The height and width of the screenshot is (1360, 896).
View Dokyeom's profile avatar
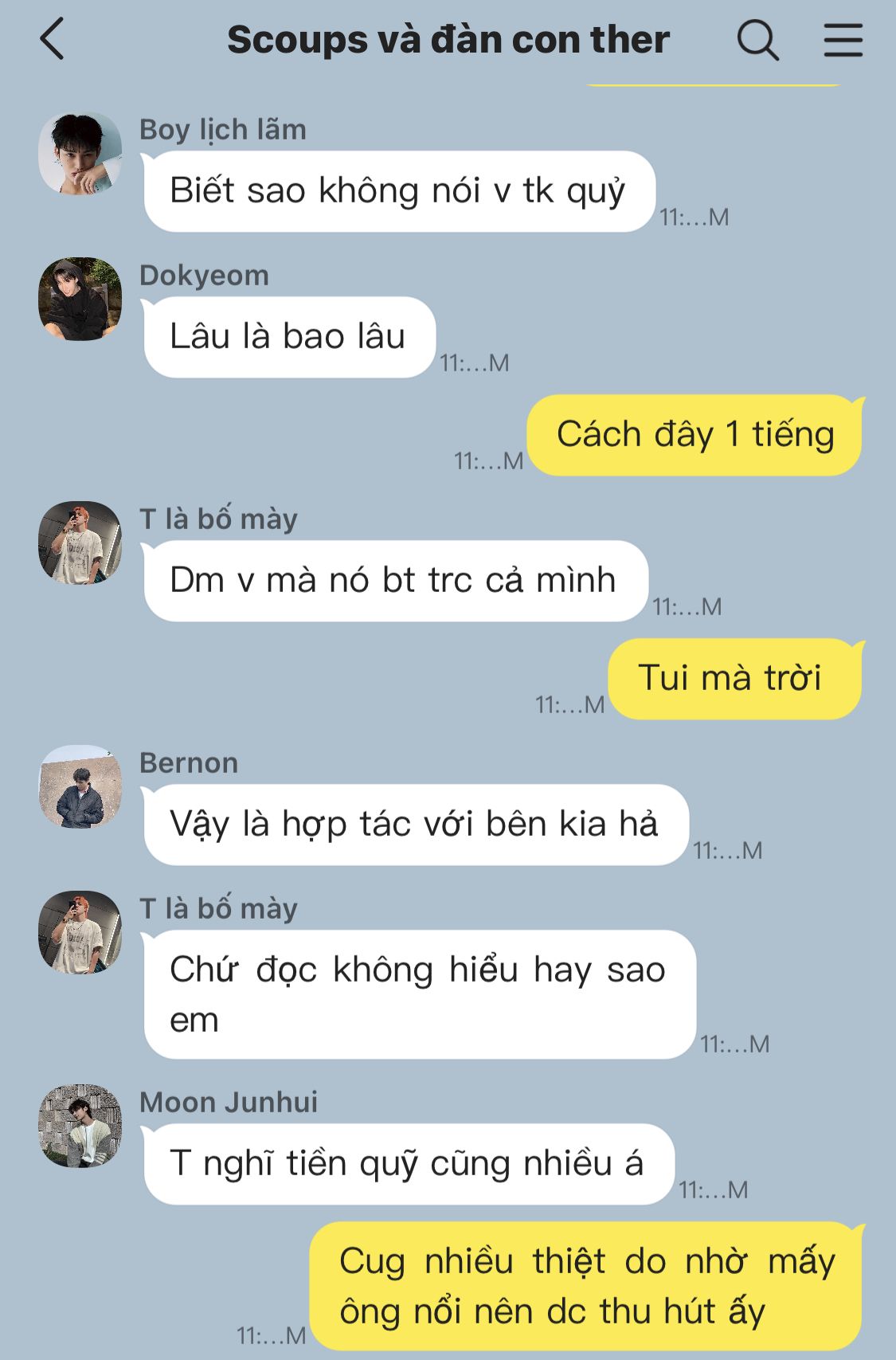(x=80, y=299)
